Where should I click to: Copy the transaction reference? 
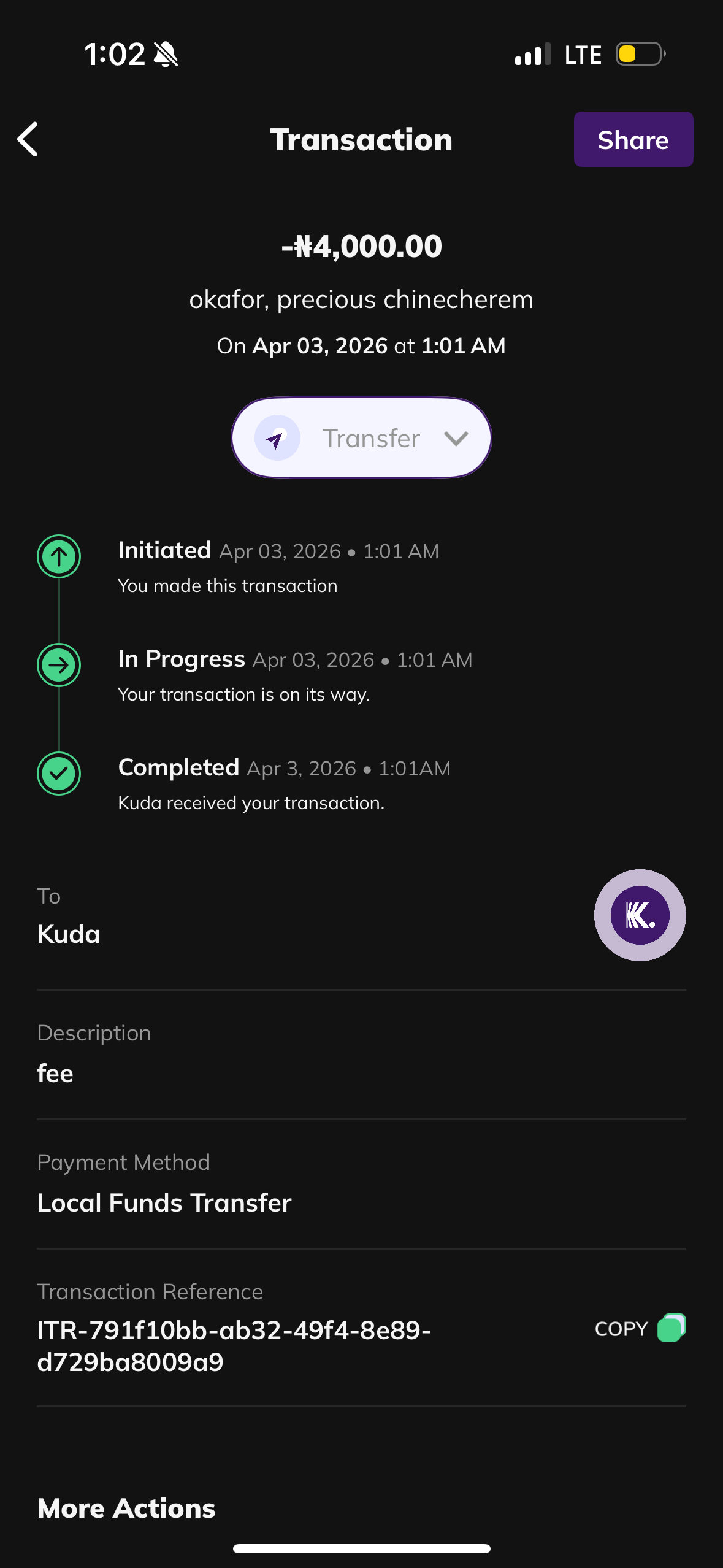(x=639, y=1328)
